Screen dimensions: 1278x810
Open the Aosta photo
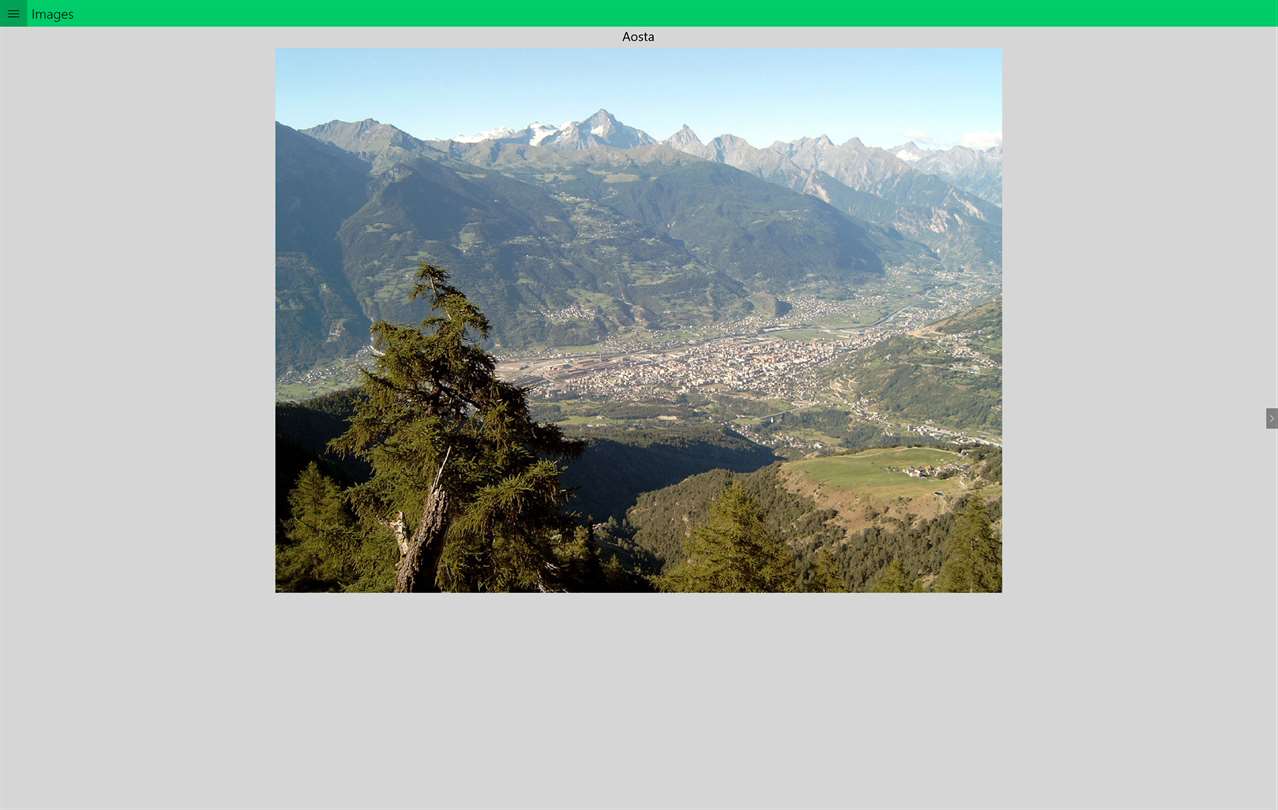(x=638, y=320)
